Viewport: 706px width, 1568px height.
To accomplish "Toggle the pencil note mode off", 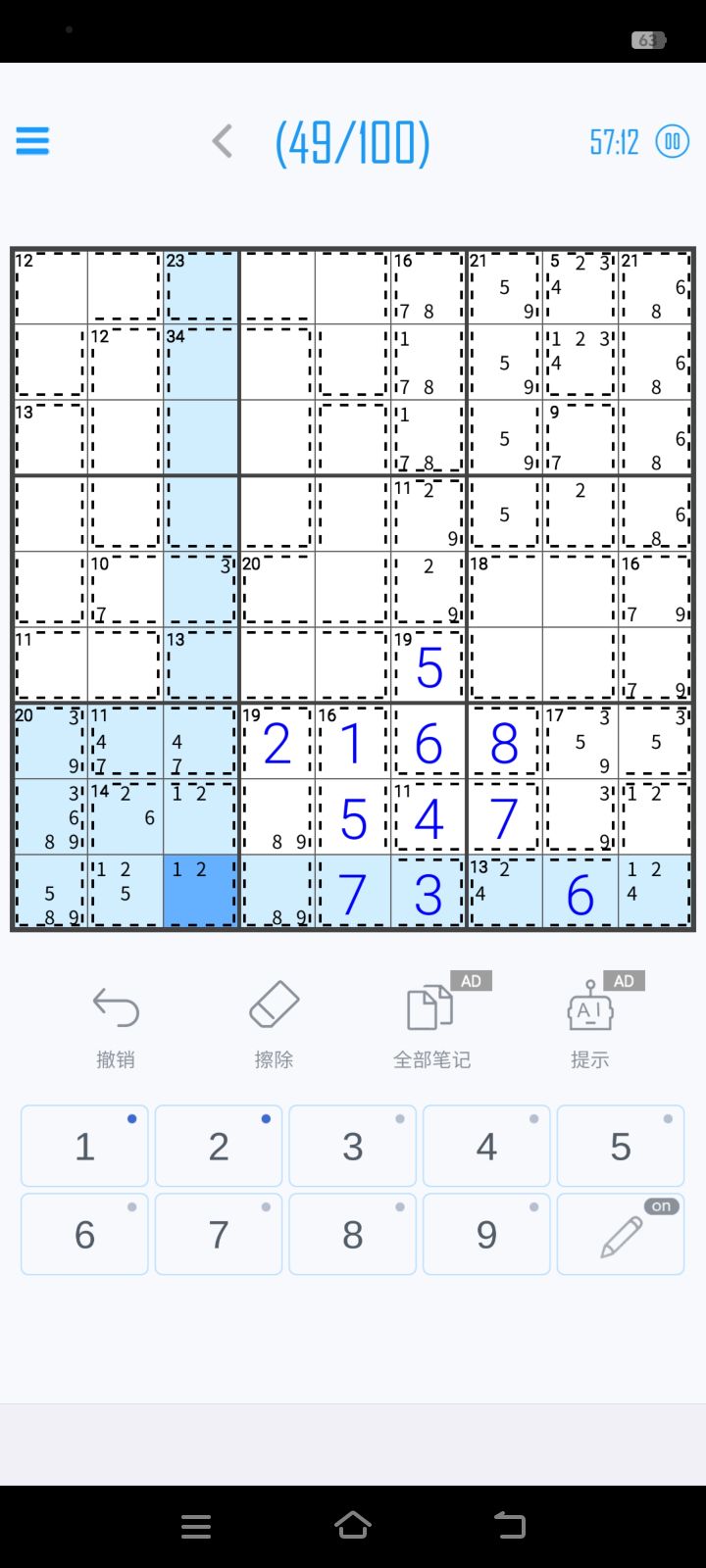I will [x=620, y=1233].
